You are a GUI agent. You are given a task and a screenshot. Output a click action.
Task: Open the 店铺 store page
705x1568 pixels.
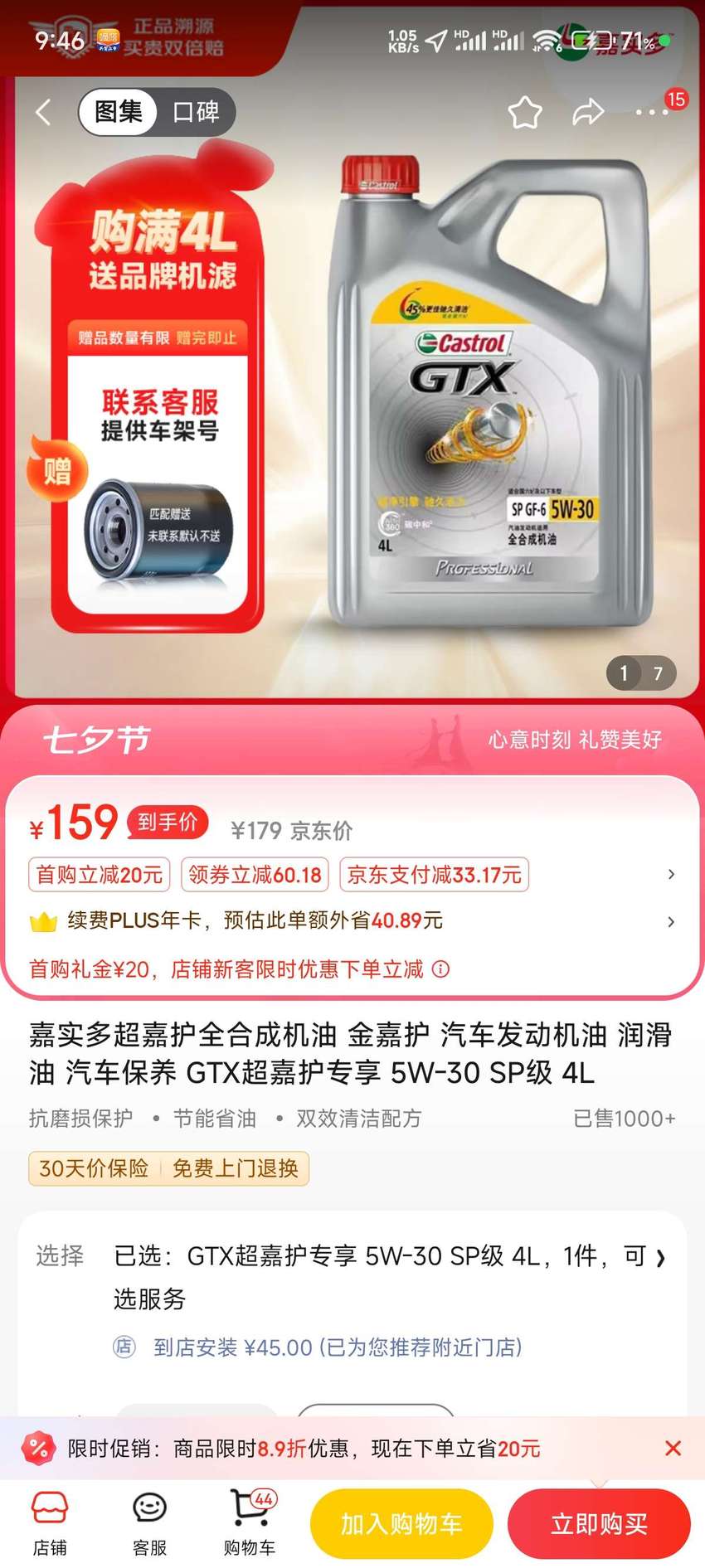point(50,1523)
